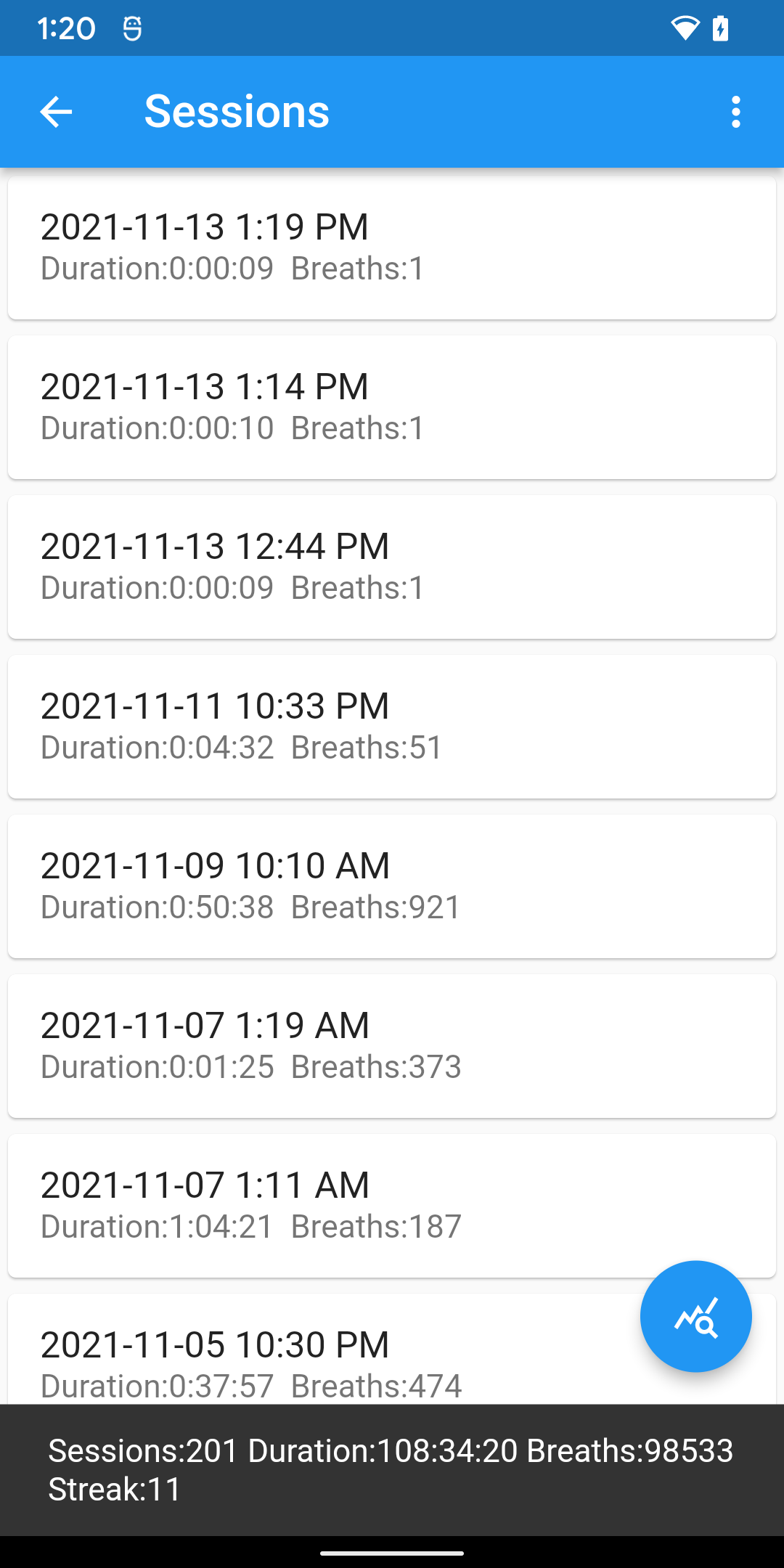Open the 2021-11-11 10:33 PM session
This screenshot has width=784, height=1568.
[x=392, y=727]
